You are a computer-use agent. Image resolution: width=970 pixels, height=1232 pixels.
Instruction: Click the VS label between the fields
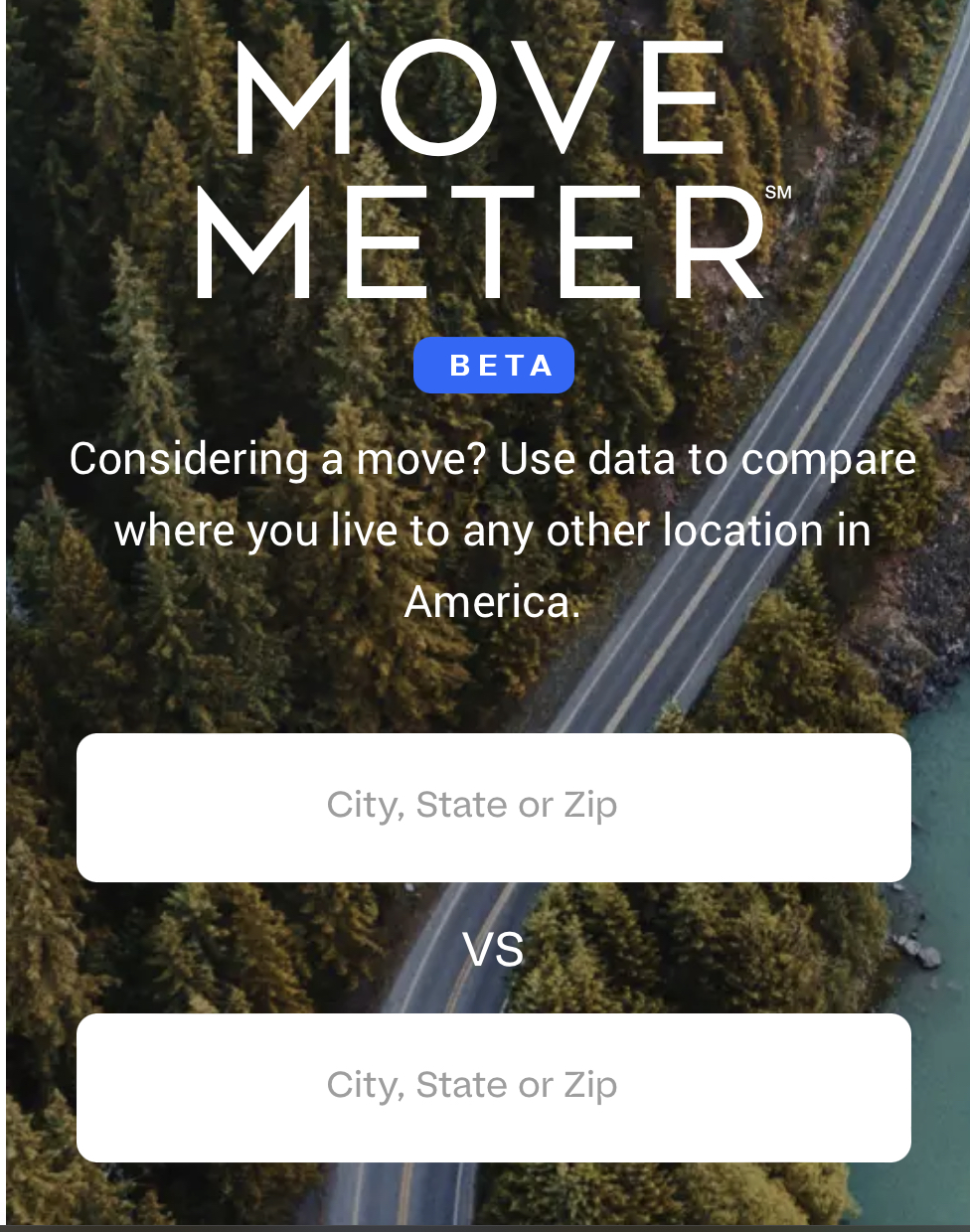pos(493,949)
